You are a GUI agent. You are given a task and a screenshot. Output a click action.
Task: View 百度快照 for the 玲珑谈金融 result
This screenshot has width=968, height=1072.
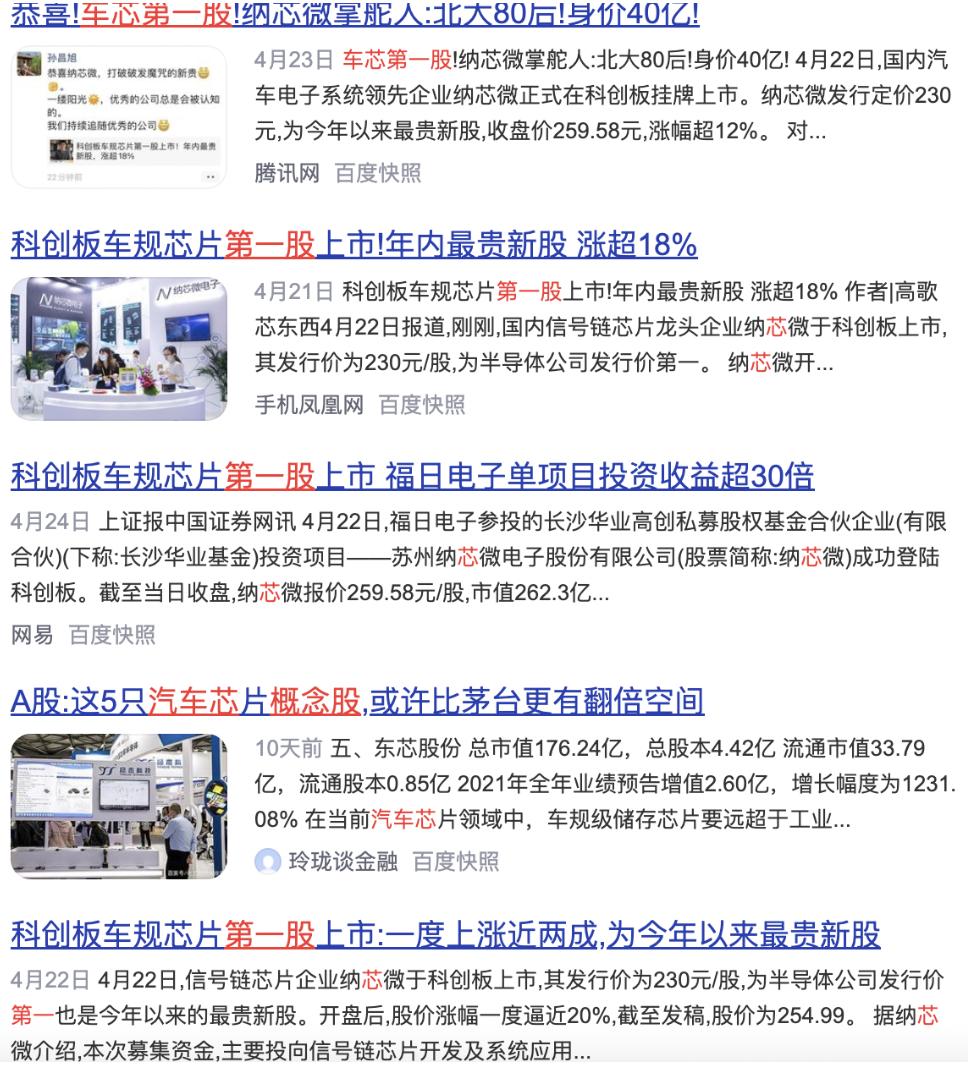[456, 861]
